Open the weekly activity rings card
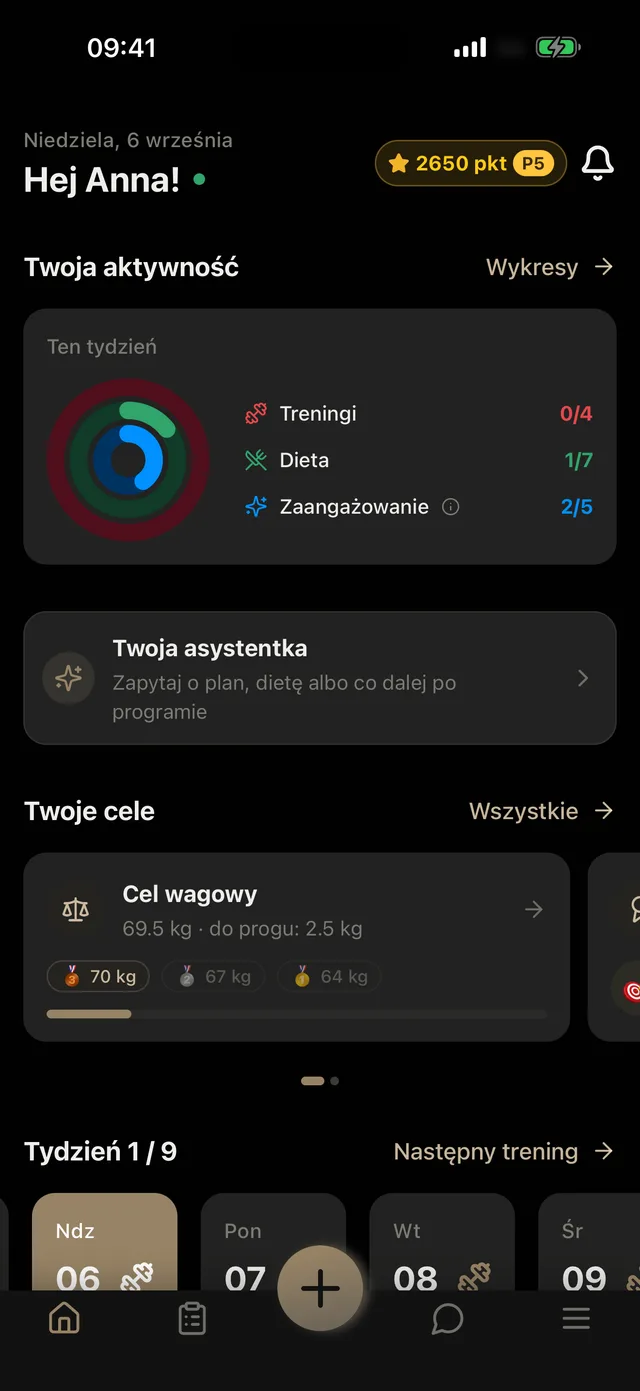 tap(320, 436)
